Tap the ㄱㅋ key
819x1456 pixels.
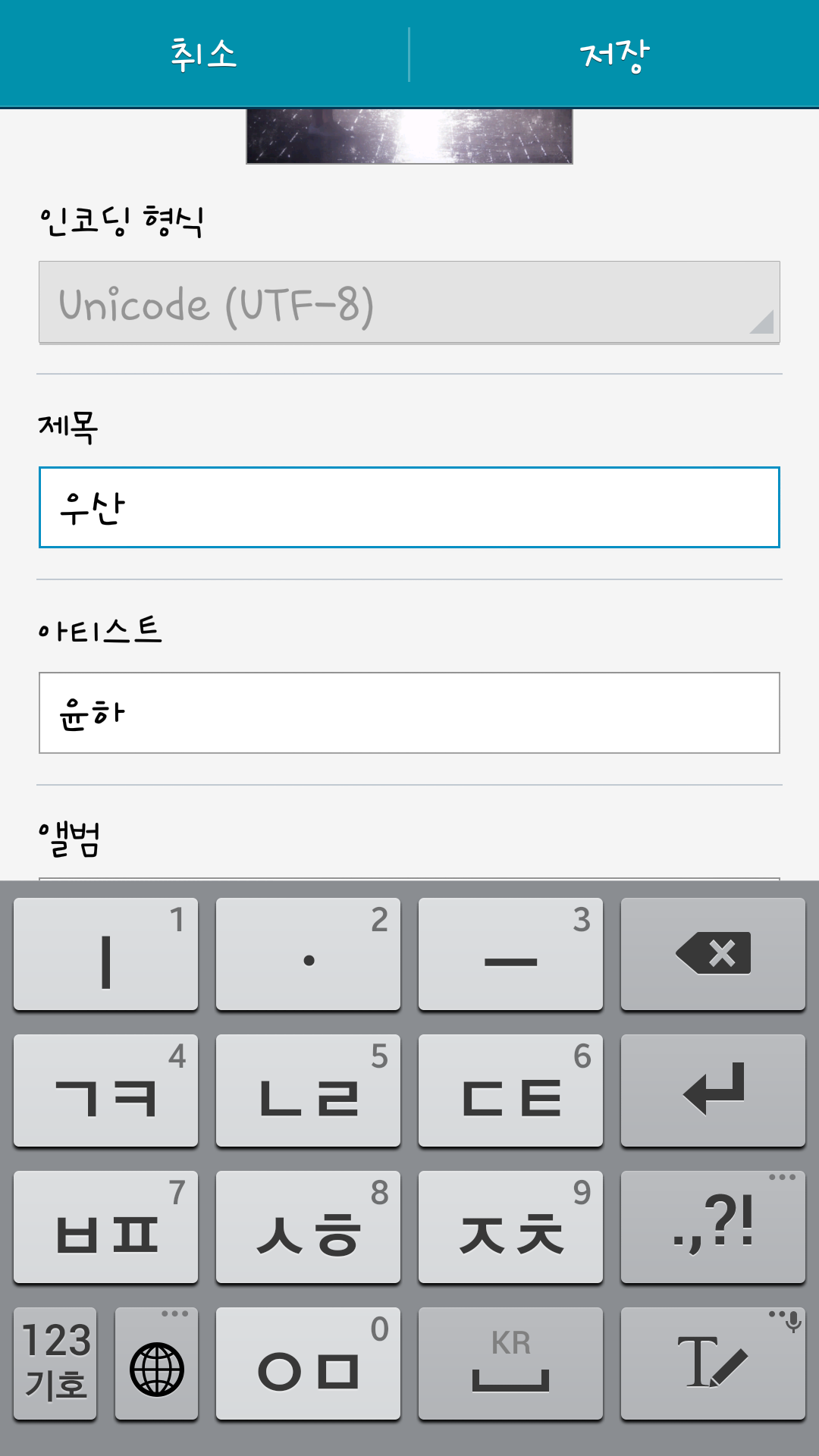pyautogui.click(x=106, y=1090)
